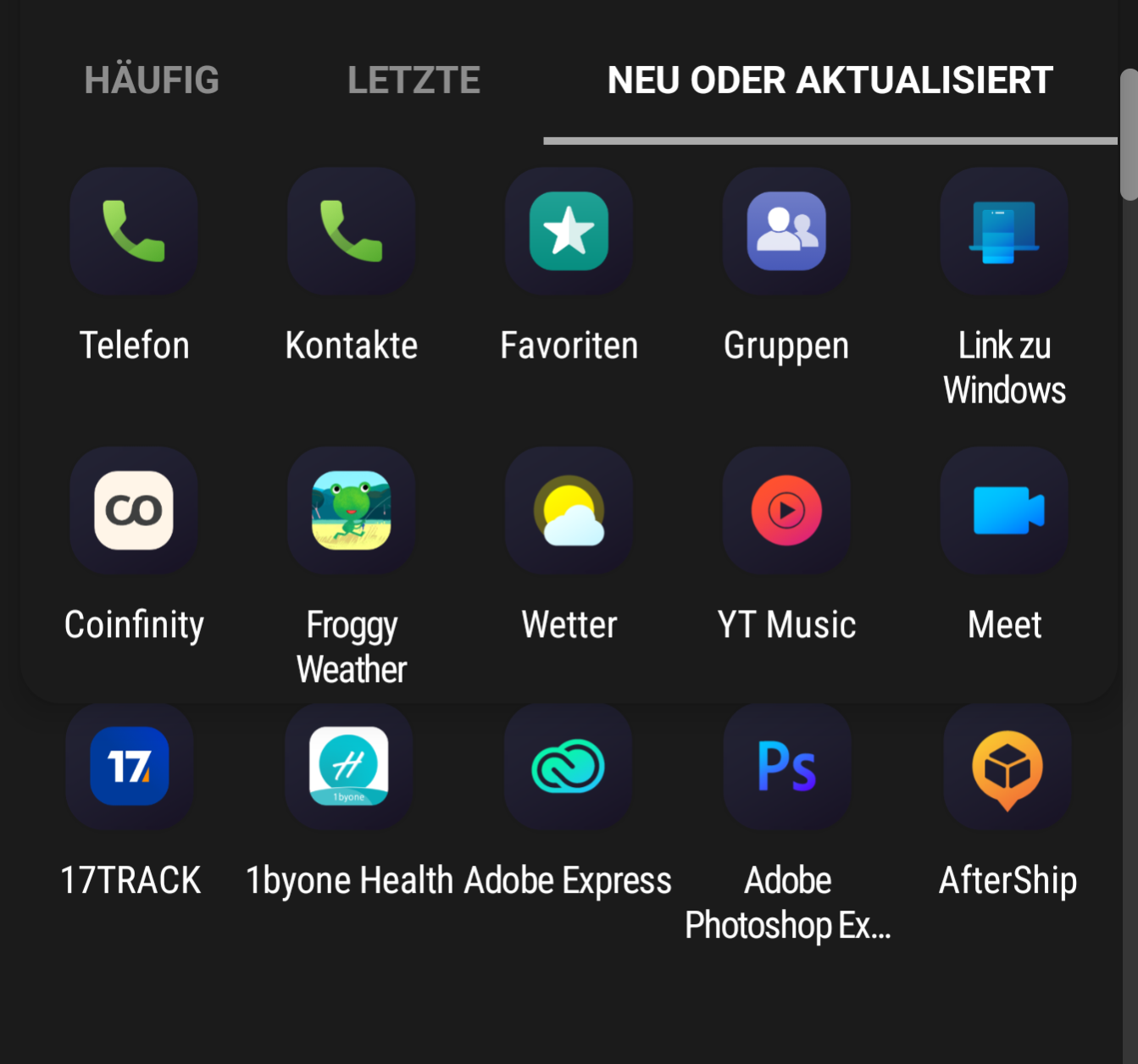Switch to the Häufig tab
This screenshot has height=1064, width=1138.
[152, 80]
